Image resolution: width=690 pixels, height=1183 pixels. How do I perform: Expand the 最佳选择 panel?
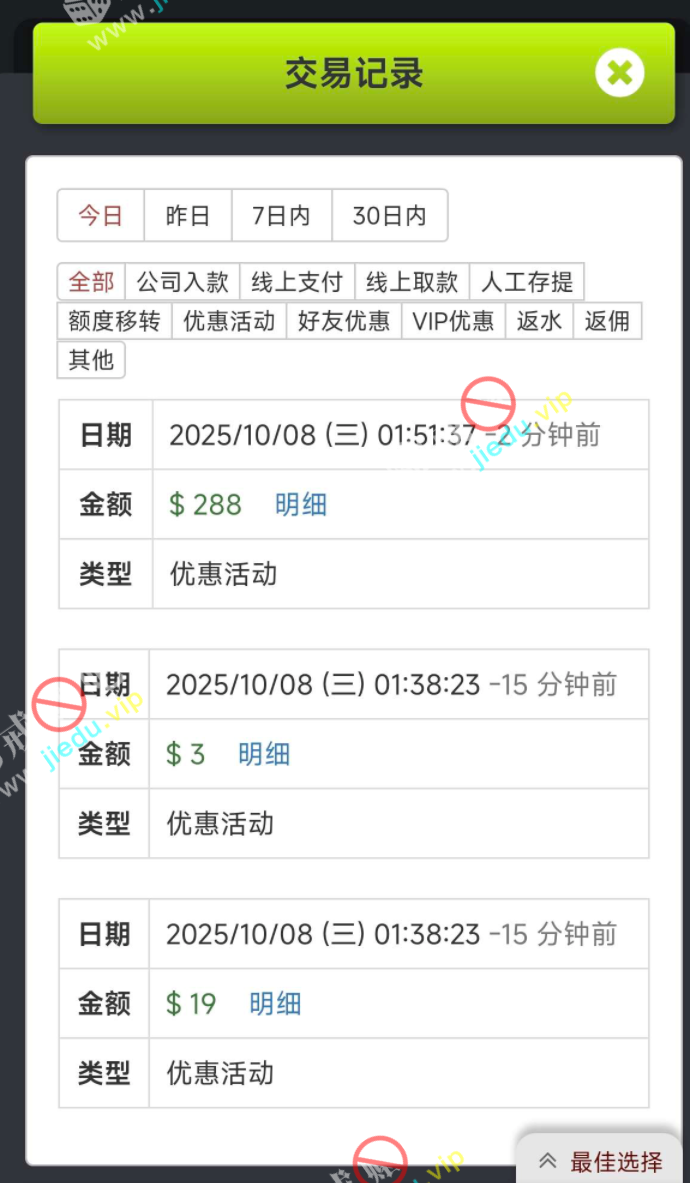[603, 1161]
